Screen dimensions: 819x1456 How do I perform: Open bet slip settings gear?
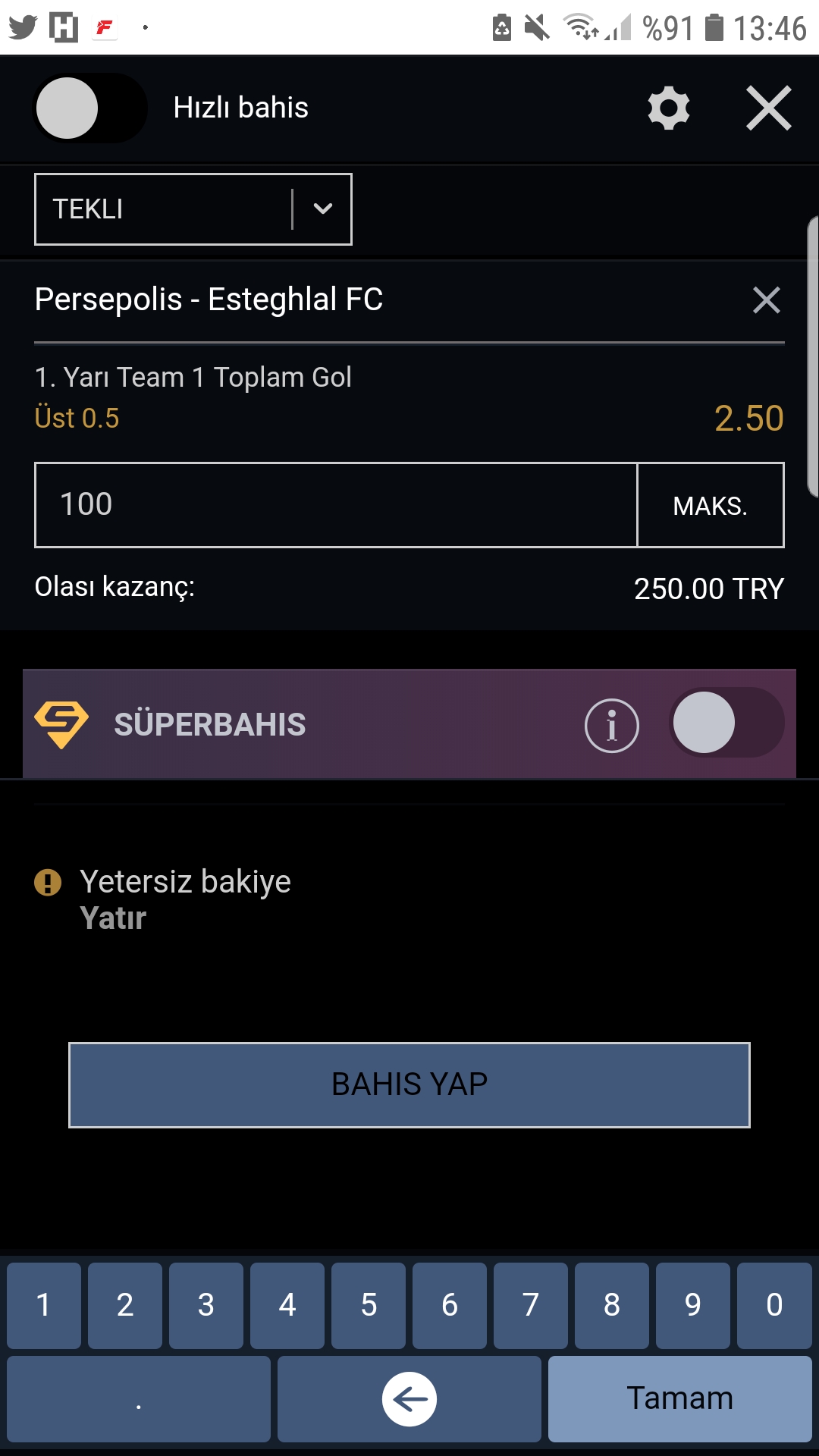(669, 108)
